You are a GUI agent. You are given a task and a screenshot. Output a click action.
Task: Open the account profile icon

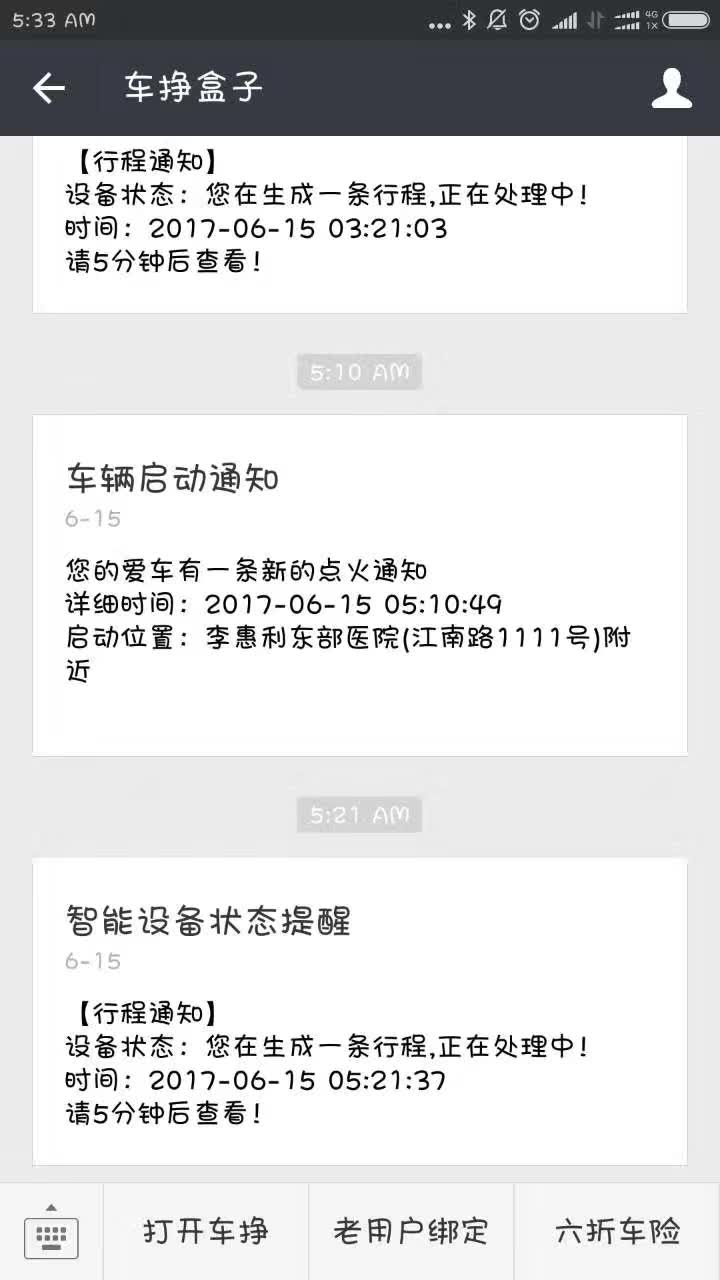672,88
